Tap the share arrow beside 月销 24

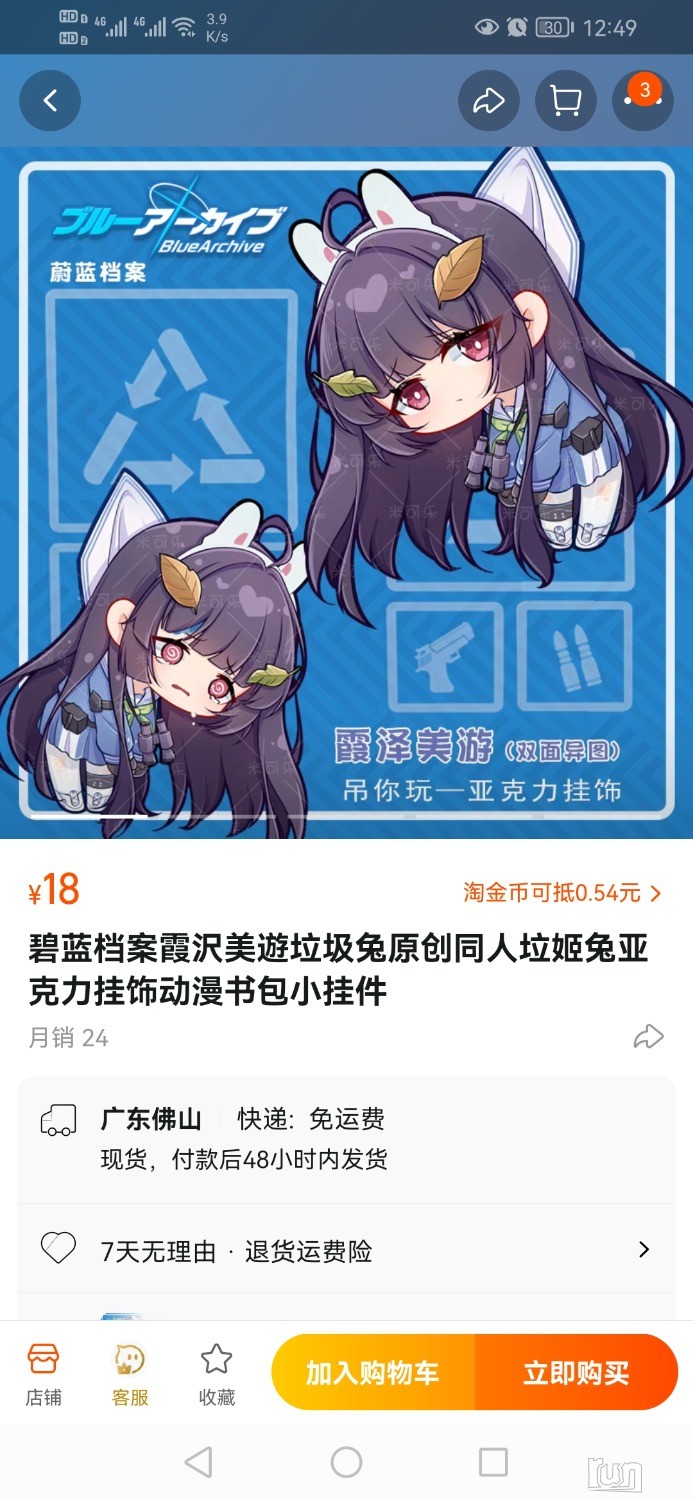tap(648, 1037)
